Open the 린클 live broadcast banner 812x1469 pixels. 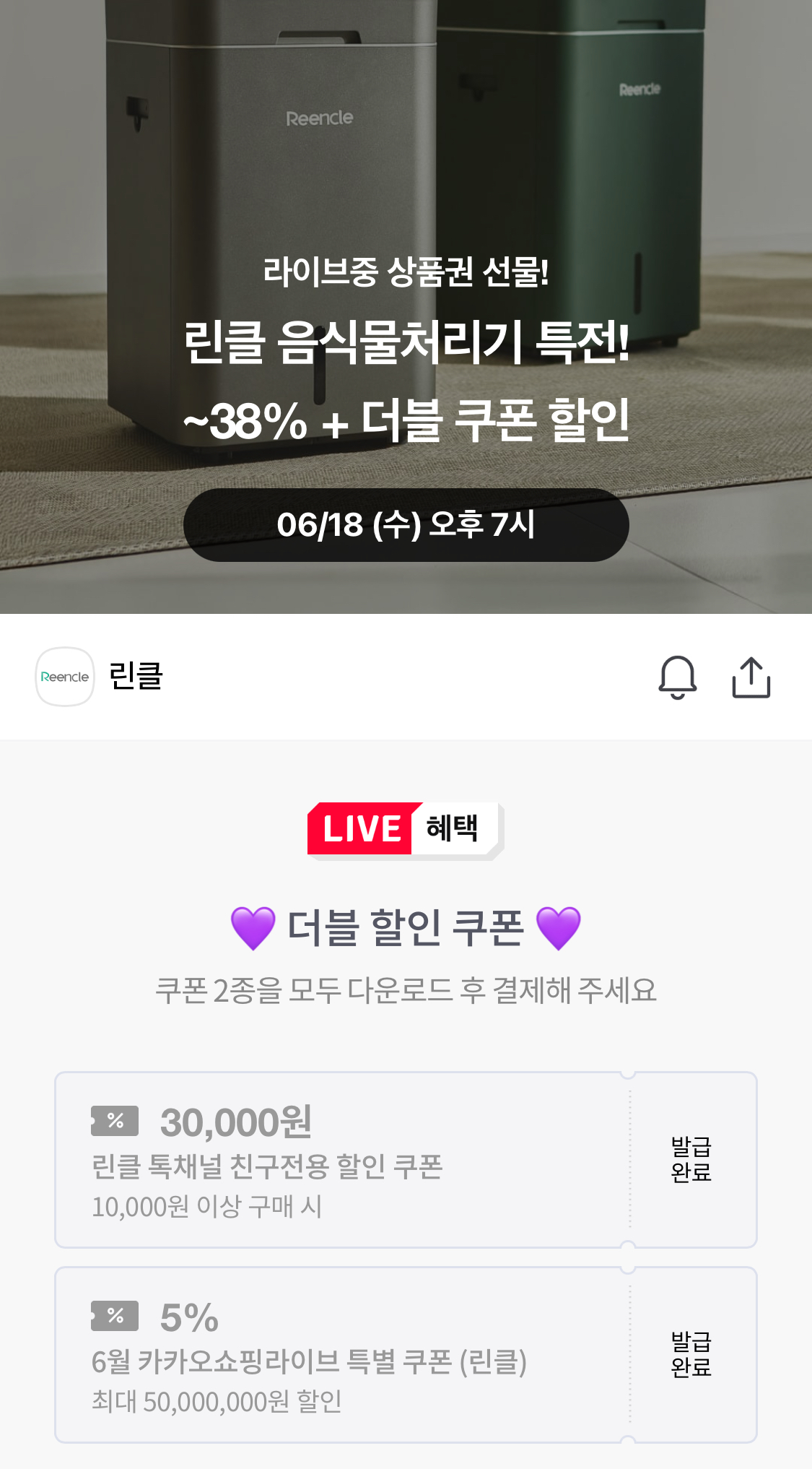pyautogui.click(x=406, y=307)
